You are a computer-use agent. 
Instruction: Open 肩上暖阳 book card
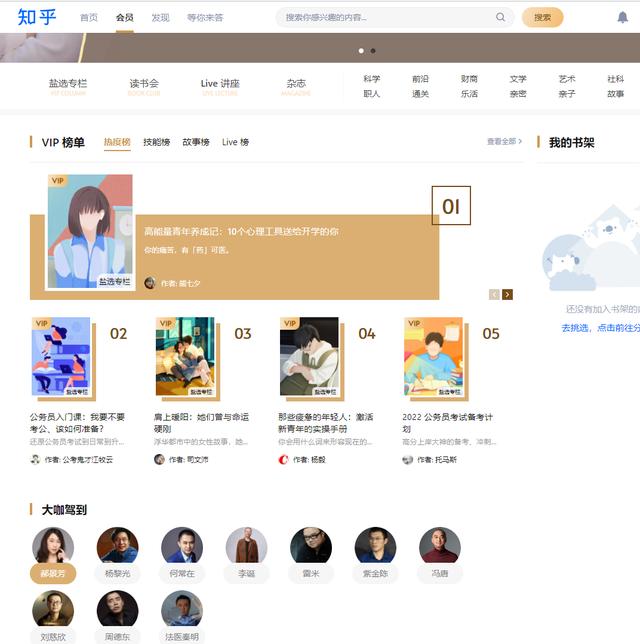[x=202, y=423]
